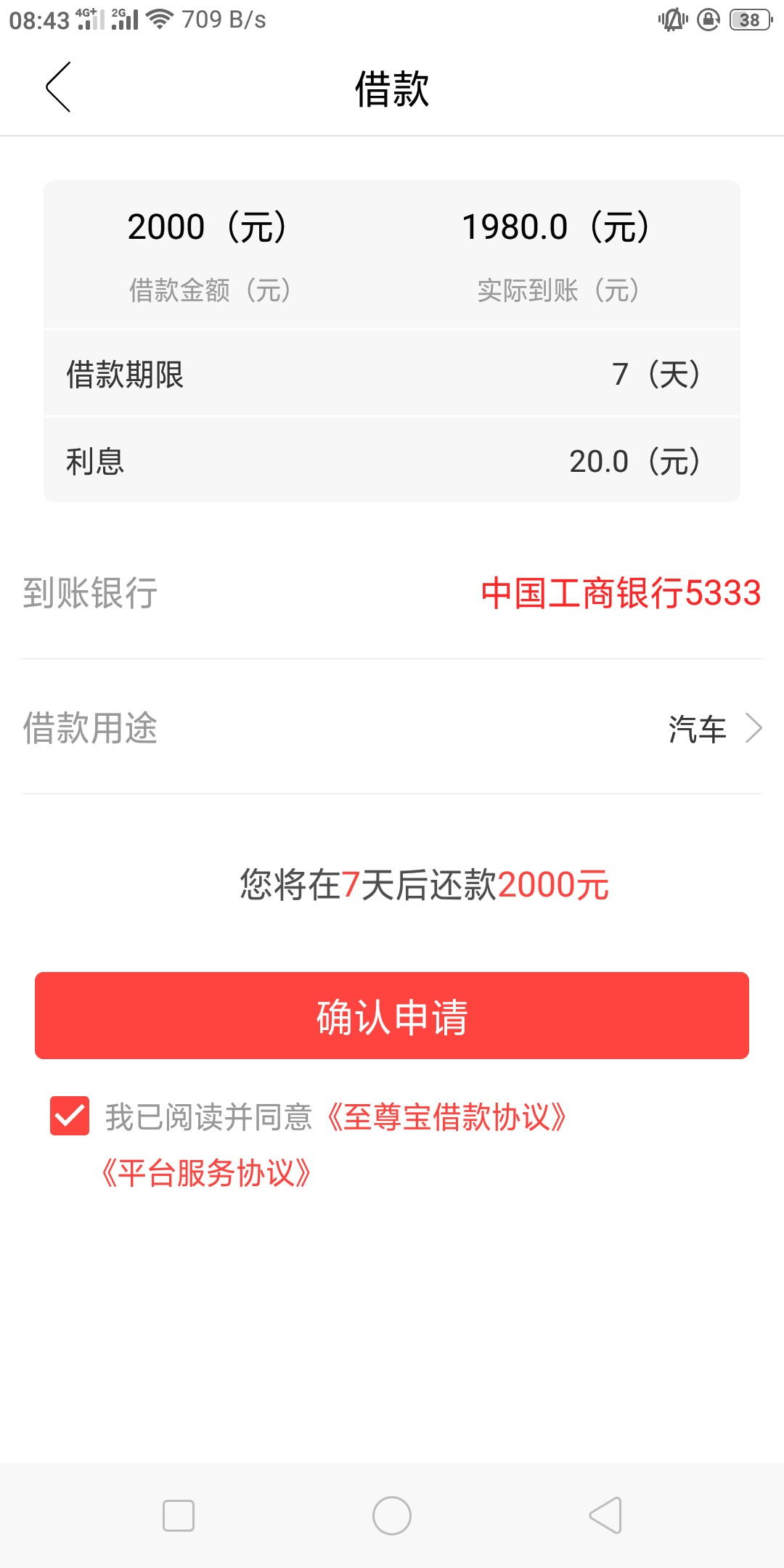Tap the system home button
The width and height of the screenshot is (784, 1568).
(x=392, y=1516)
